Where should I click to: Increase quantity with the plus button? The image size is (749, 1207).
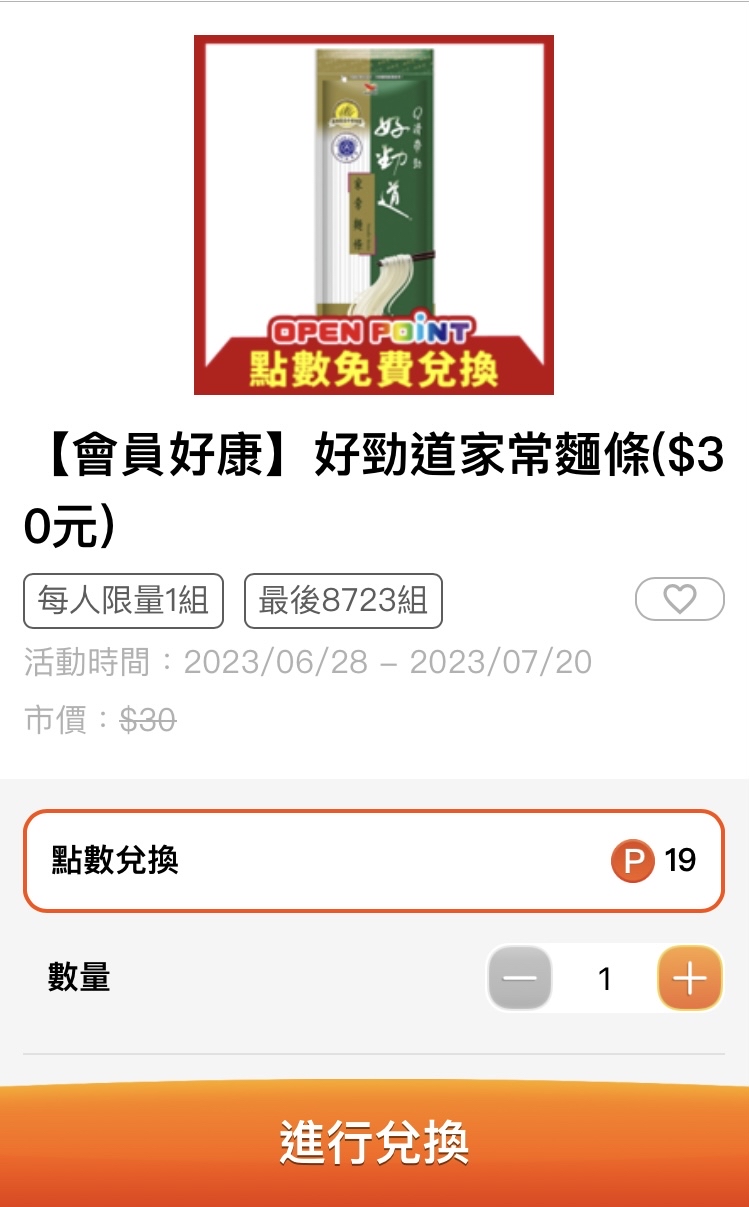689,978
